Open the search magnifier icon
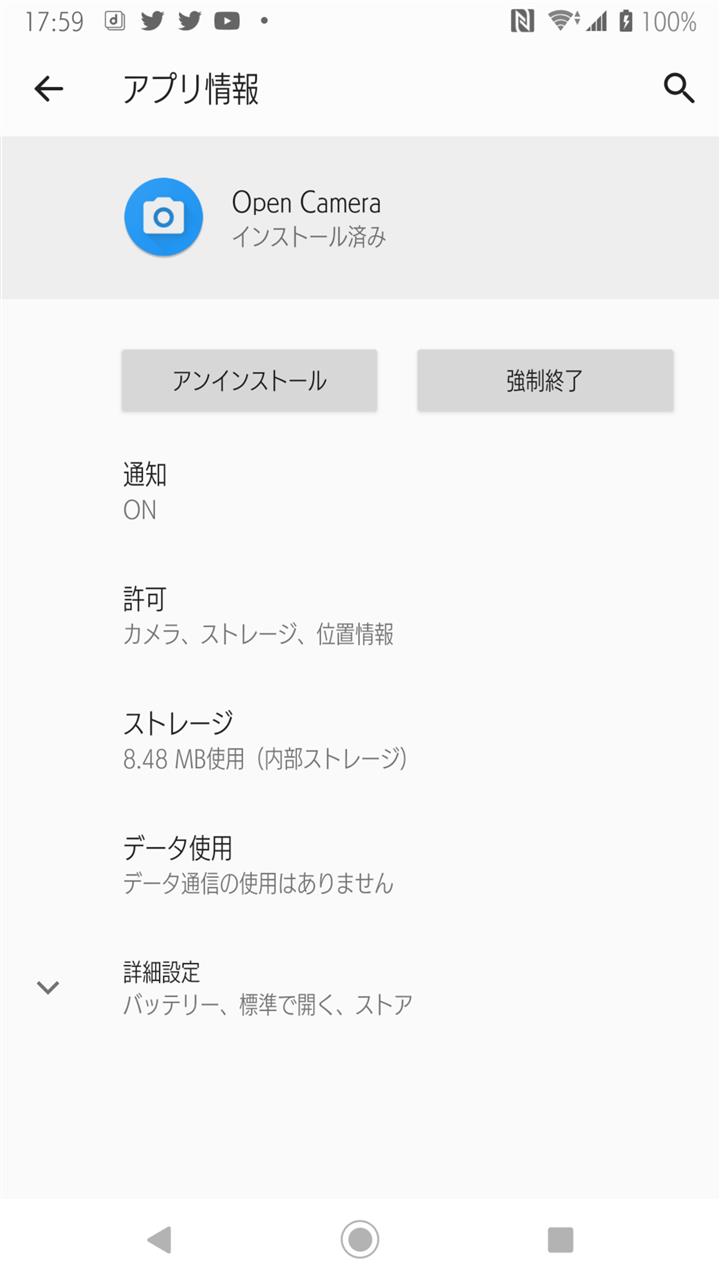 point(678,89)
